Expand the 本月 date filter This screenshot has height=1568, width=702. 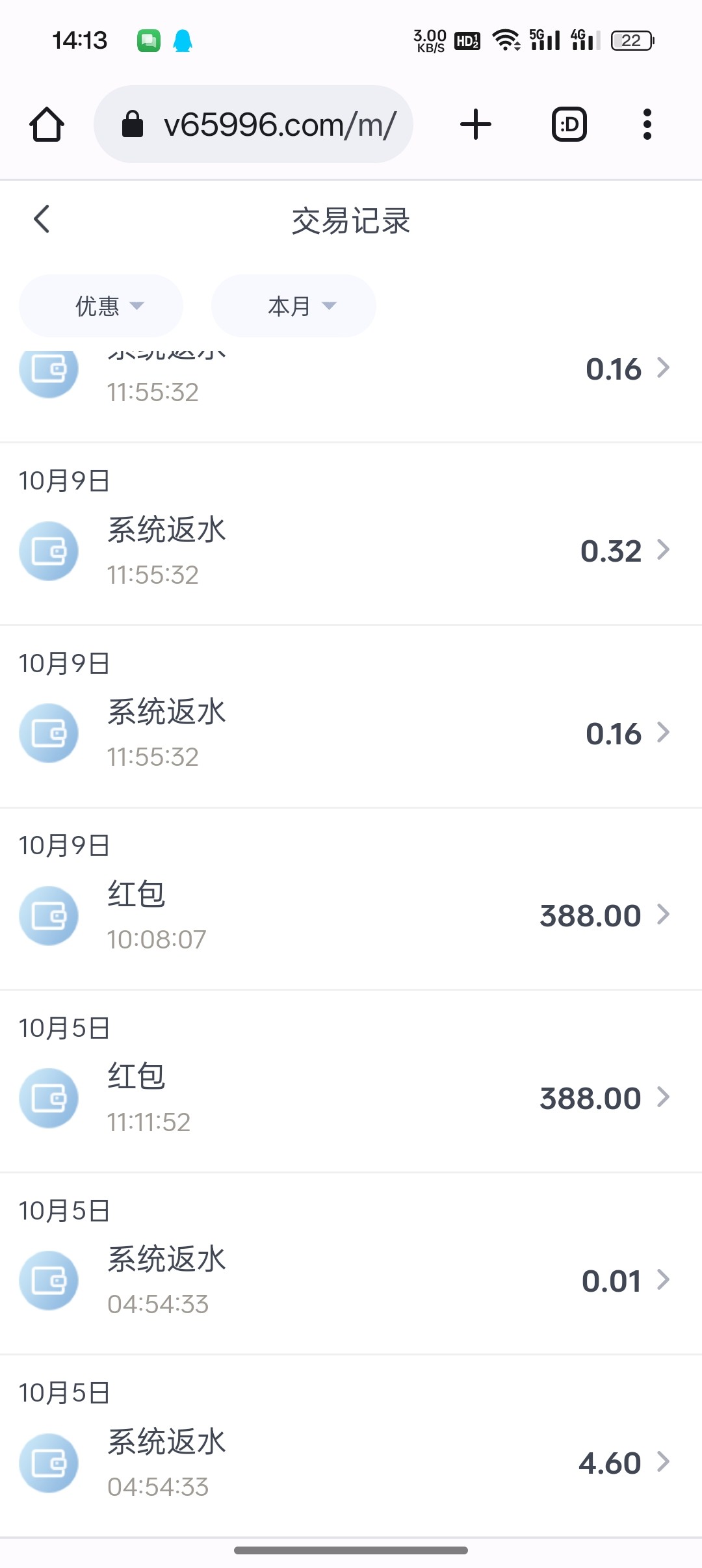pos(294,306)
